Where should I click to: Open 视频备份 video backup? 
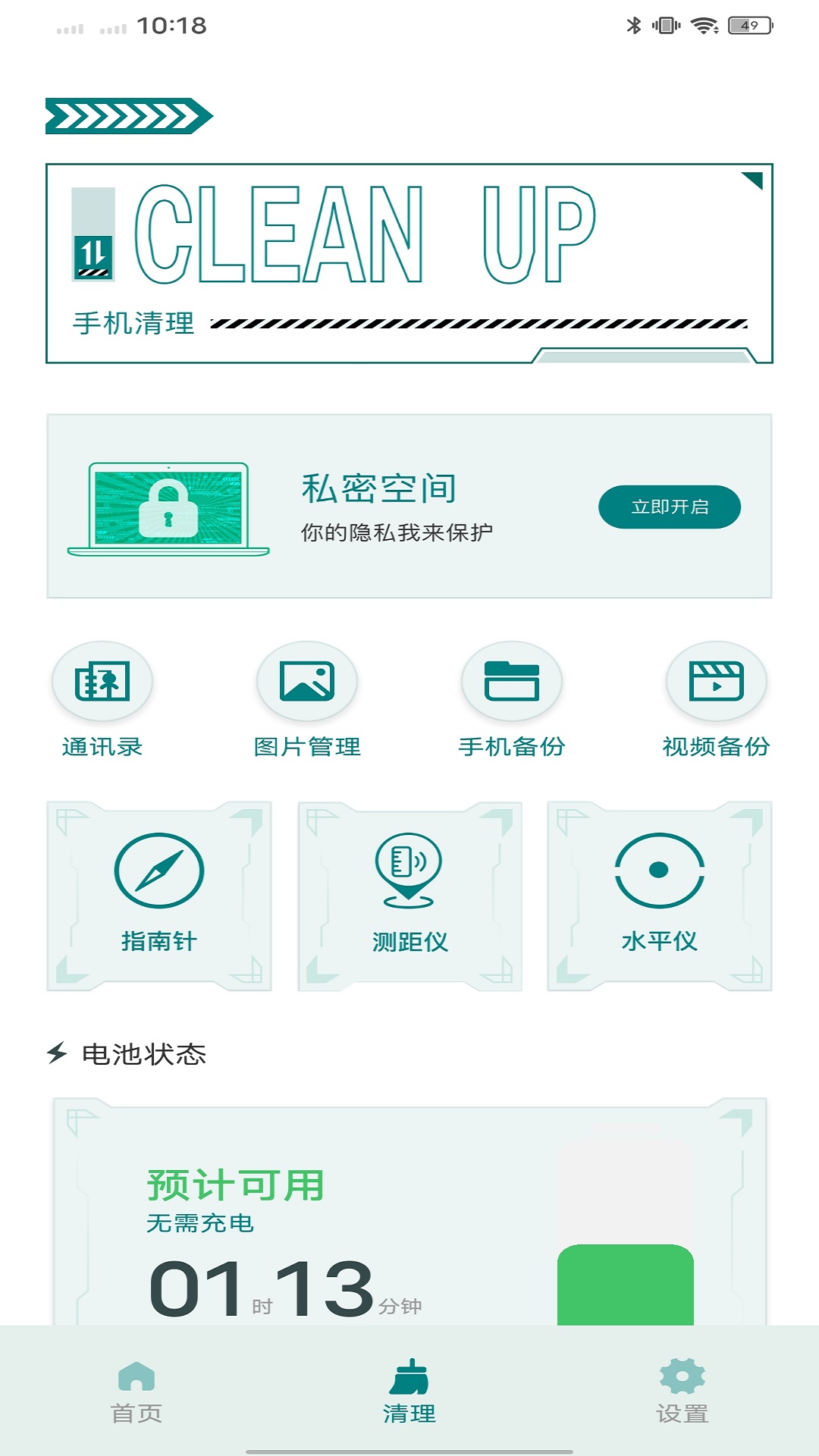point(716,699)
